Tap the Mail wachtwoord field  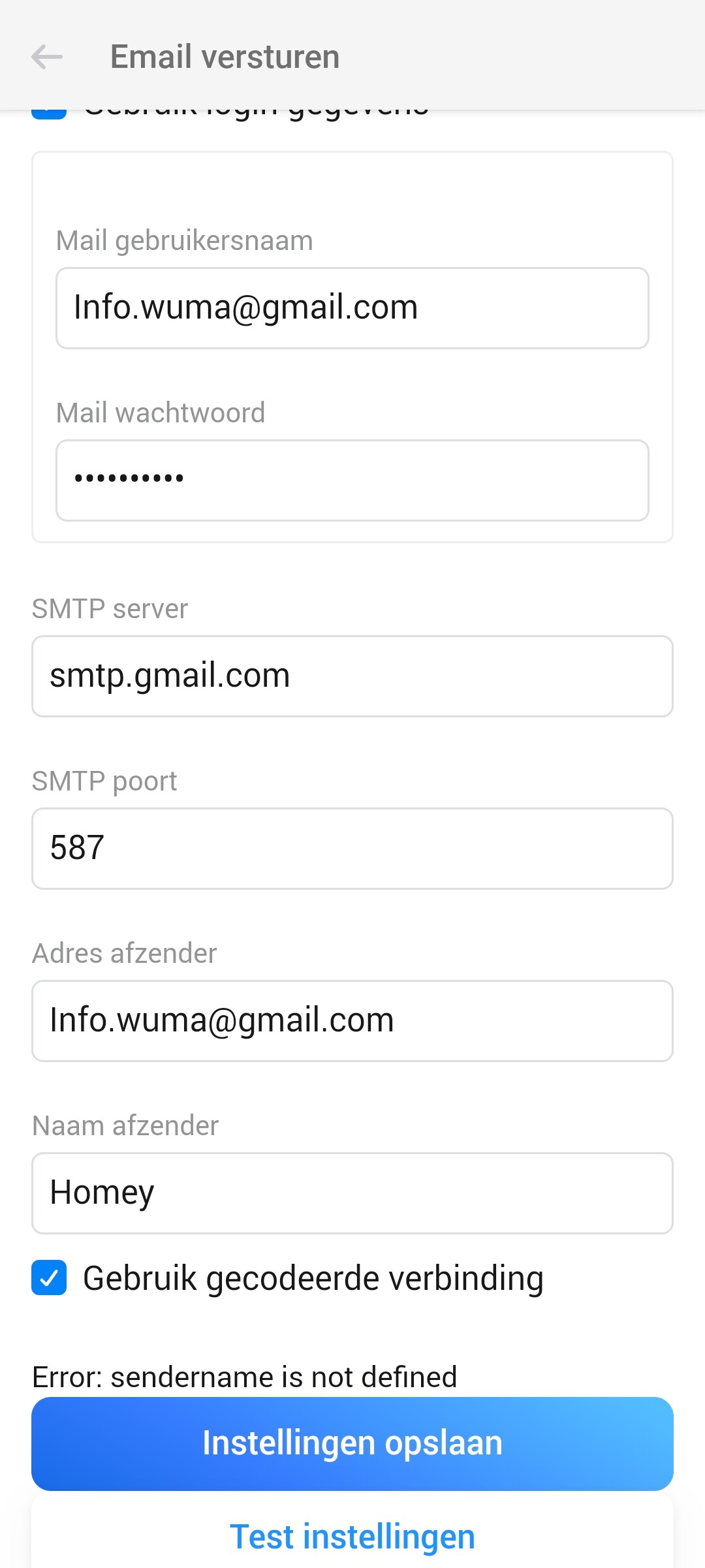pos(352,480)
